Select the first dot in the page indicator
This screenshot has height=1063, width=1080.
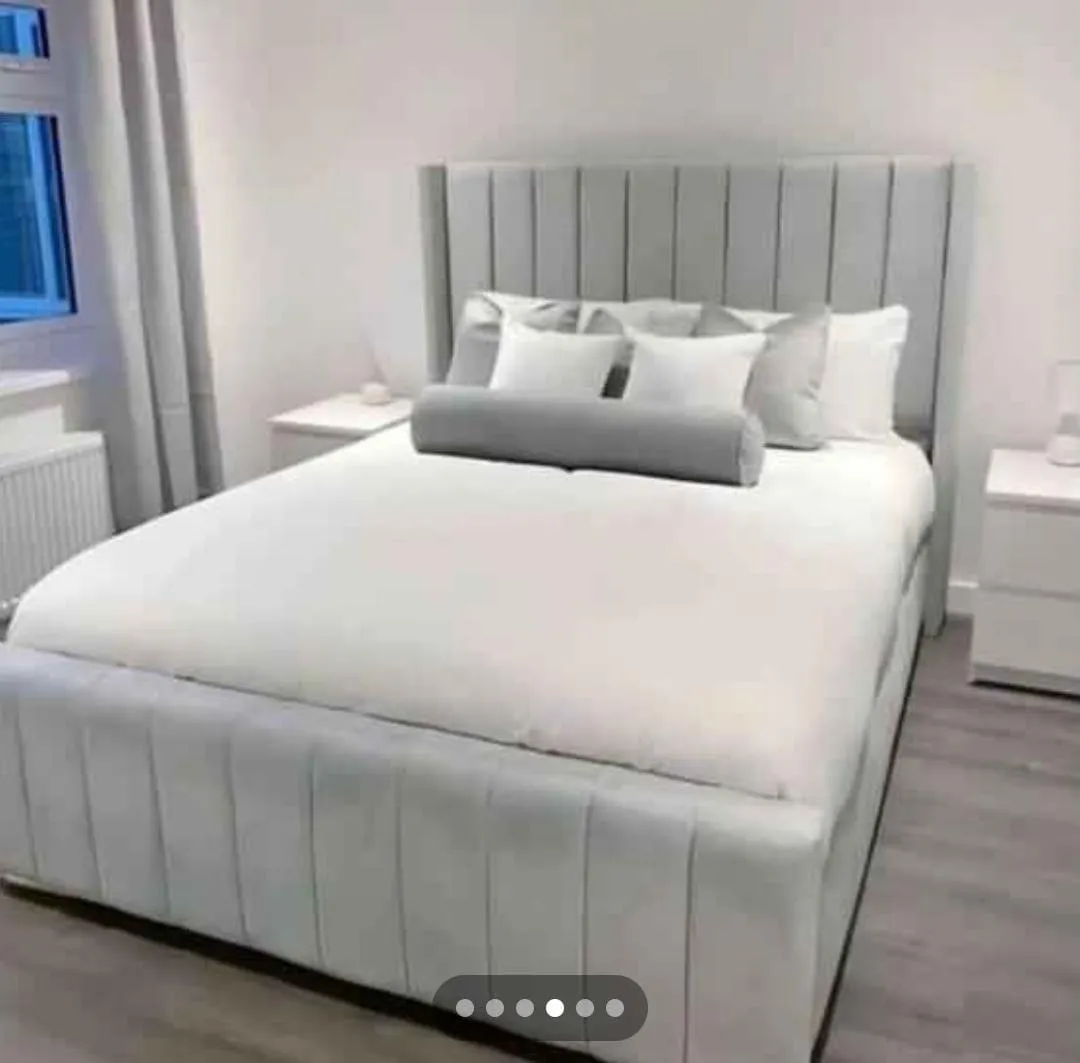[465, 1008]
